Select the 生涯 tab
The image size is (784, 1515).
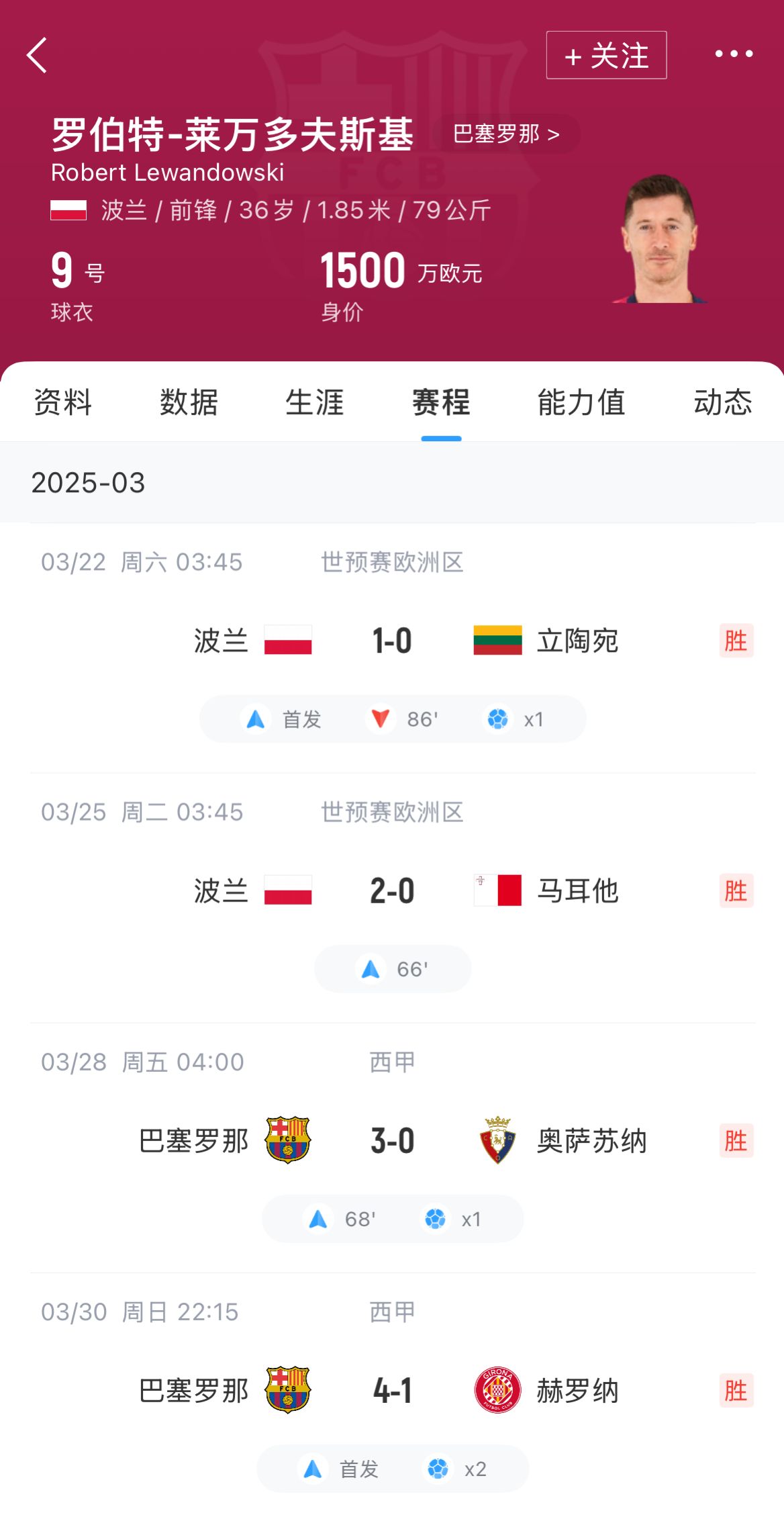(315, 402)
